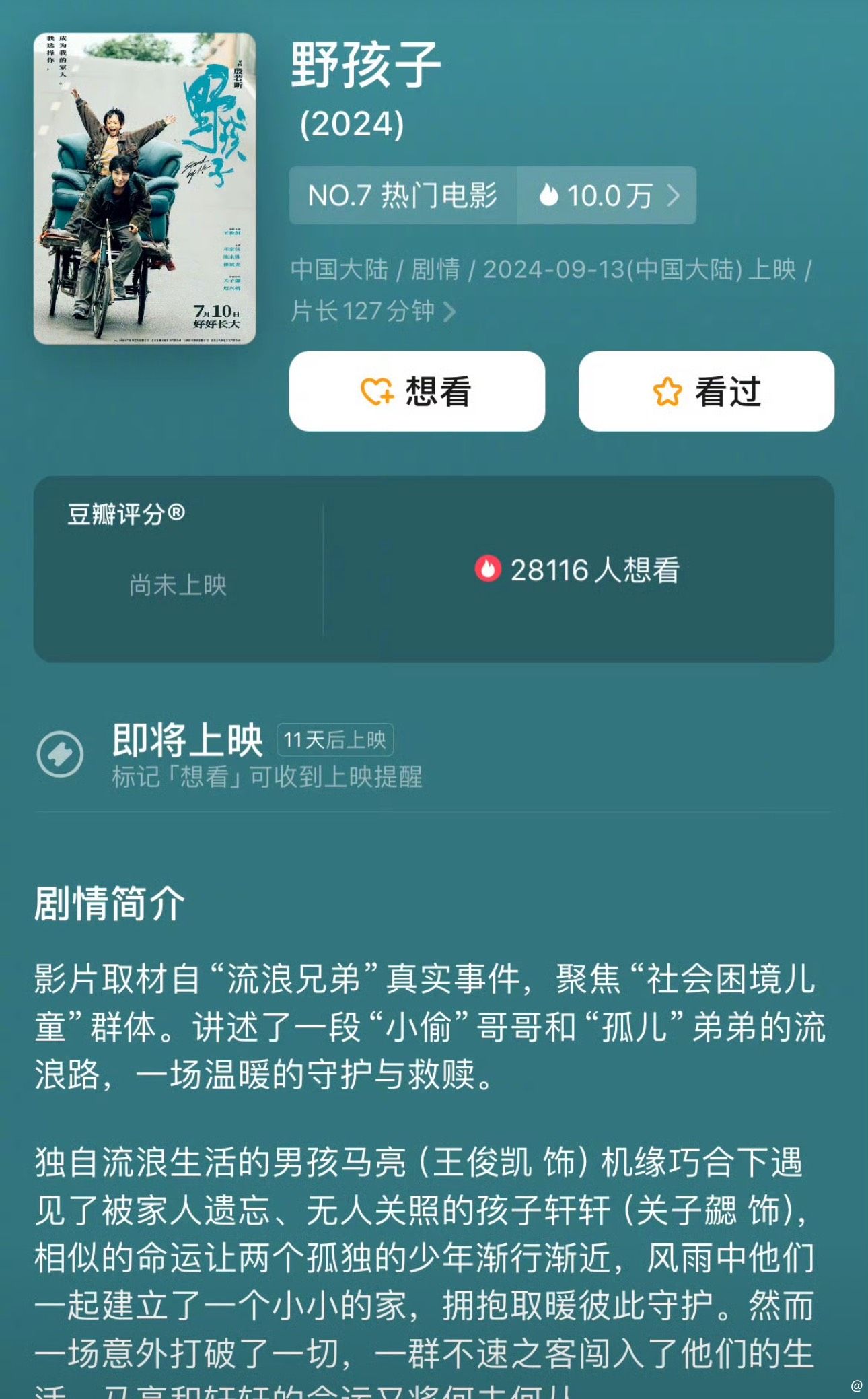Expand the 片长127分钟 movie info details
This screenshot has width=868, height=1399.
374,311
